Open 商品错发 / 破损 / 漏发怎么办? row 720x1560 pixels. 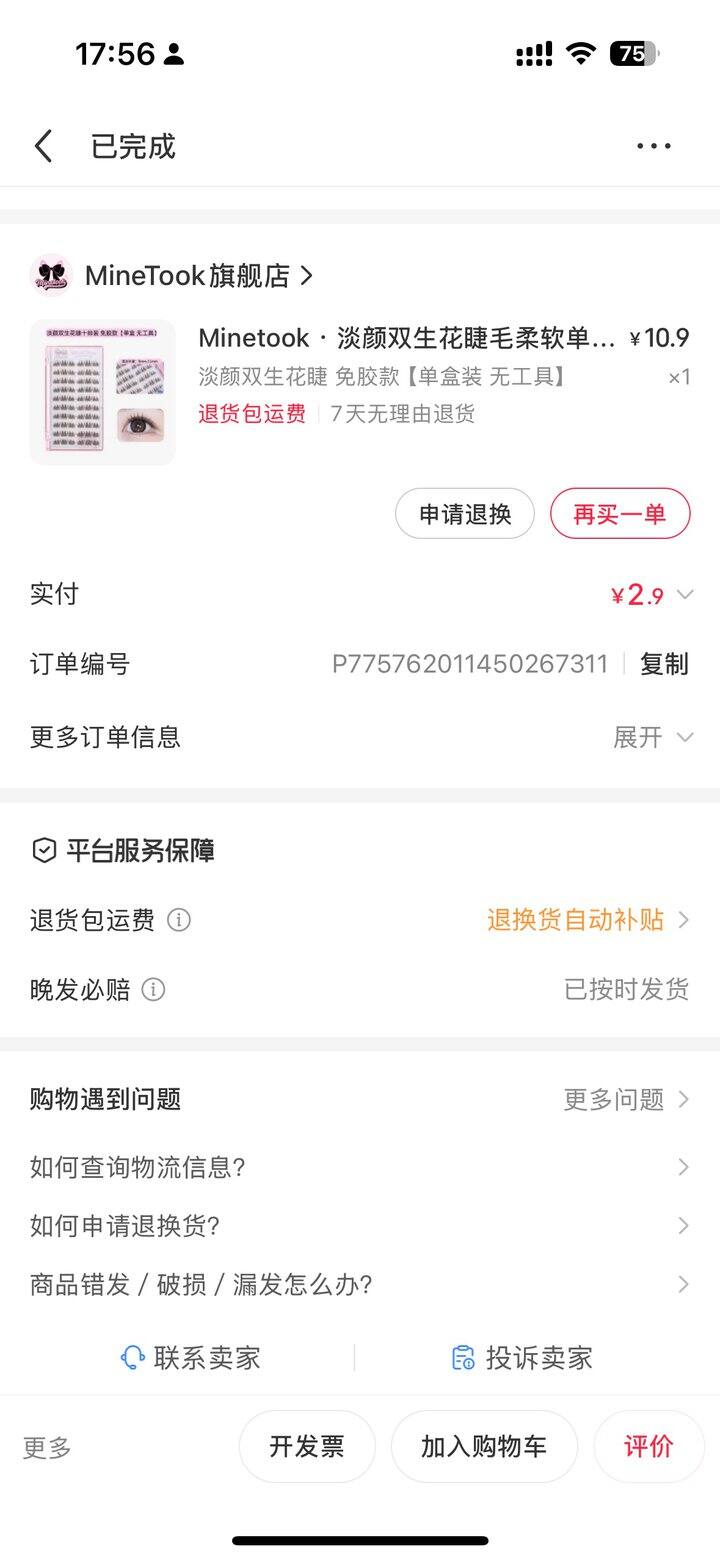click(360, 1285)
